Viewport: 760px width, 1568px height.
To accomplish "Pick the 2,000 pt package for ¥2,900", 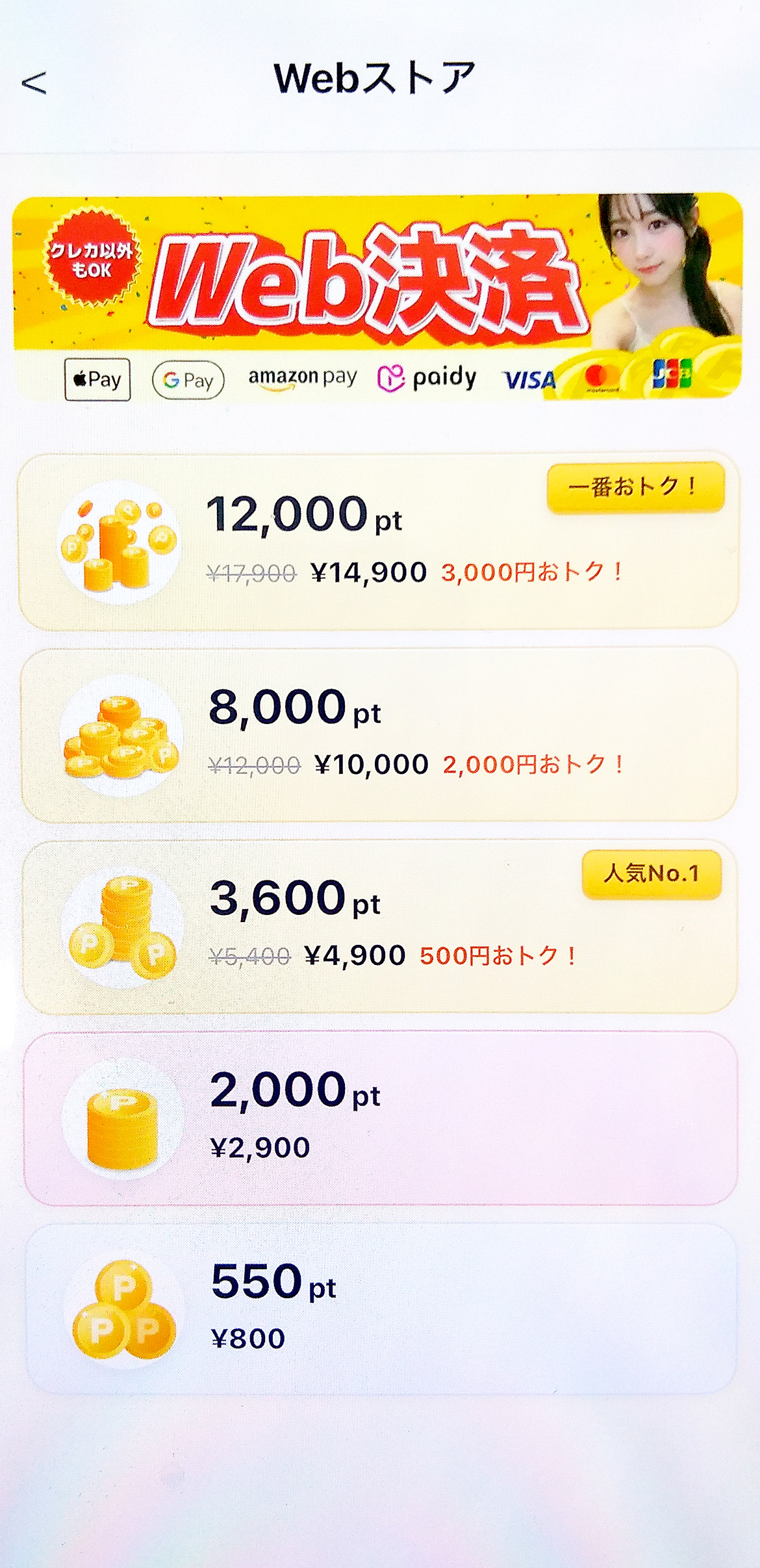I will 379,1118.
